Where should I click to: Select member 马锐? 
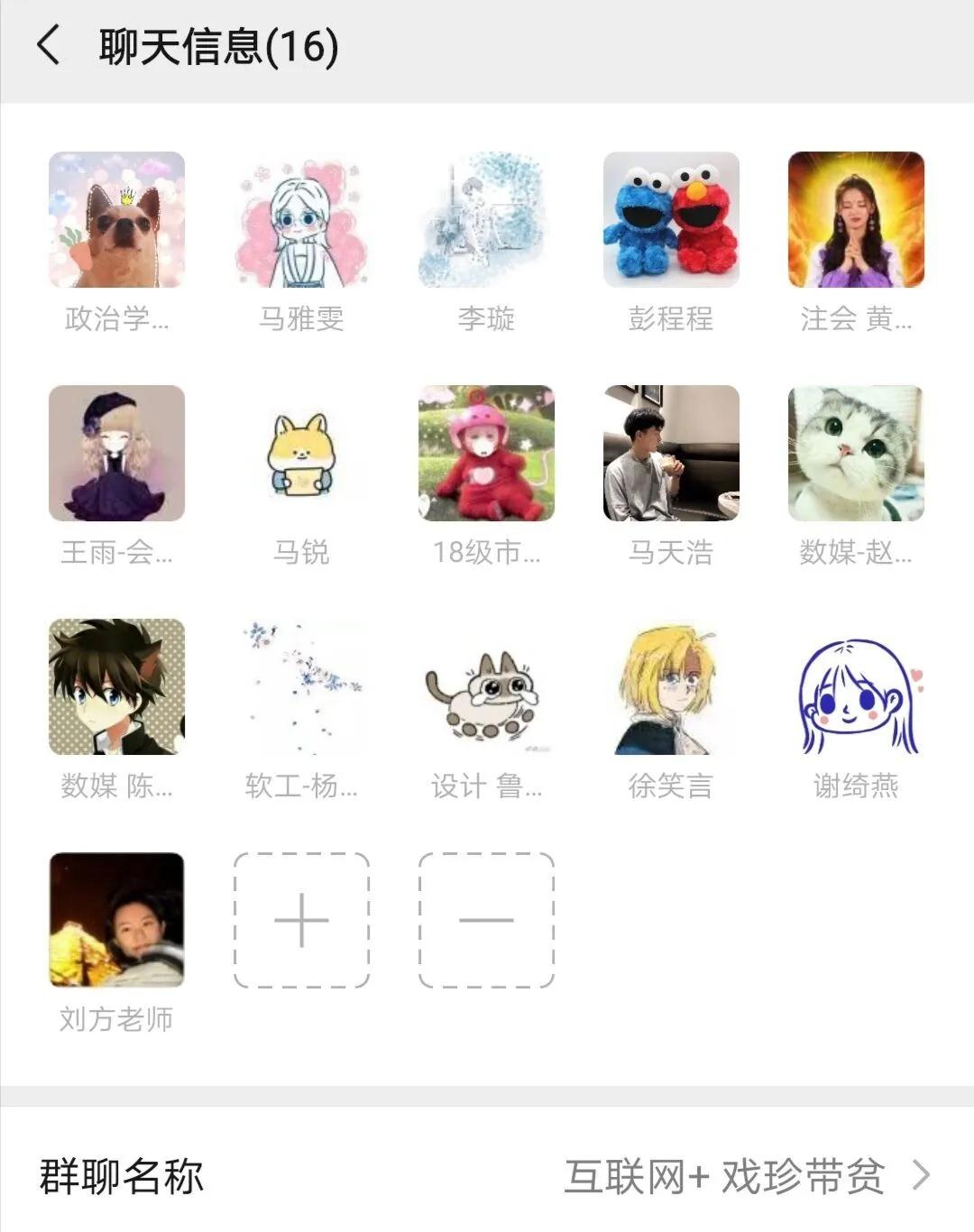(x=301, y=453)
